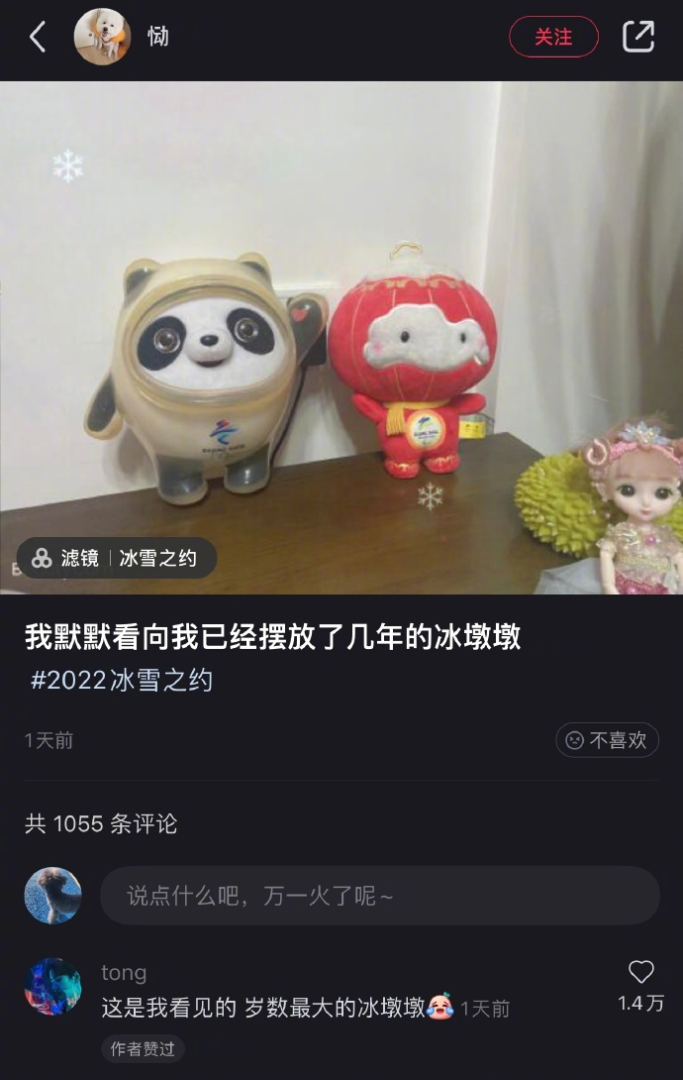Open the 冰雪之约 filter tag
Viewport: 683px width, 1080px height.
coord(117,558)
